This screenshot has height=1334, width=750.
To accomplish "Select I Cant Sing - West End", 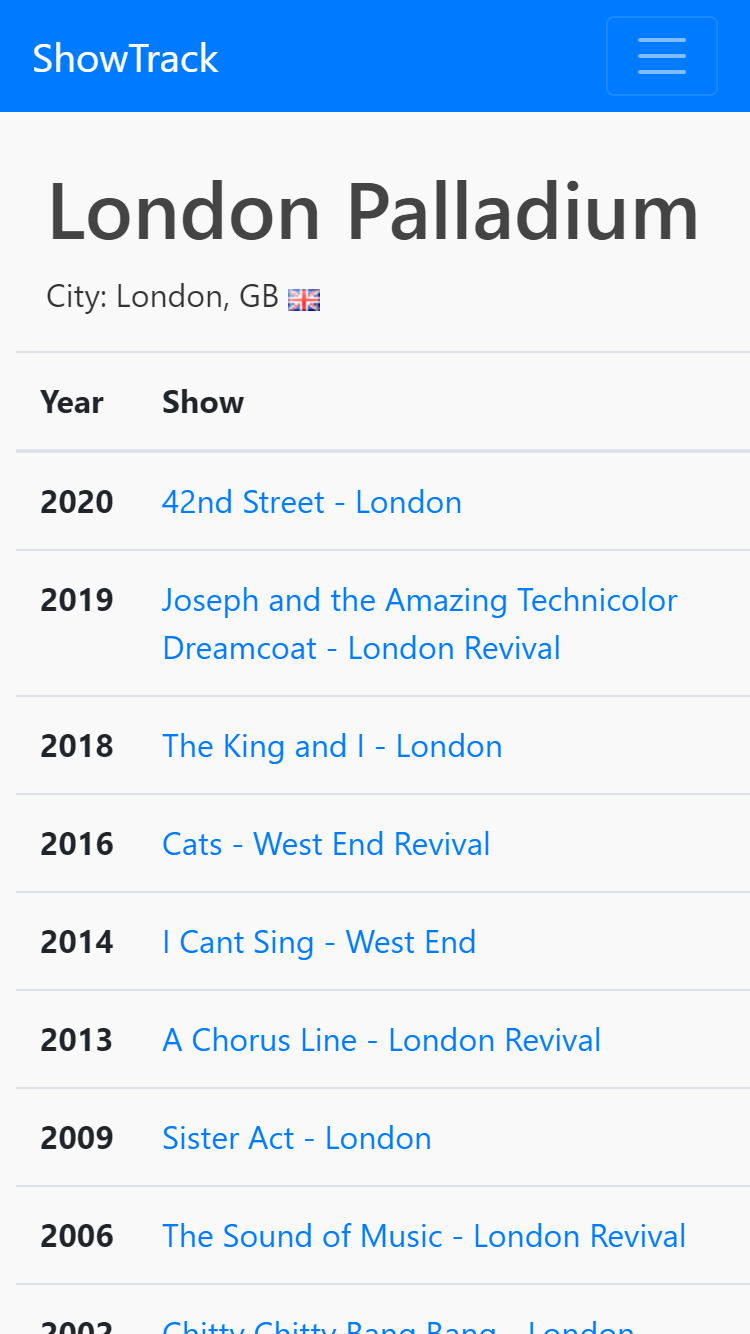I will (318, 941).
